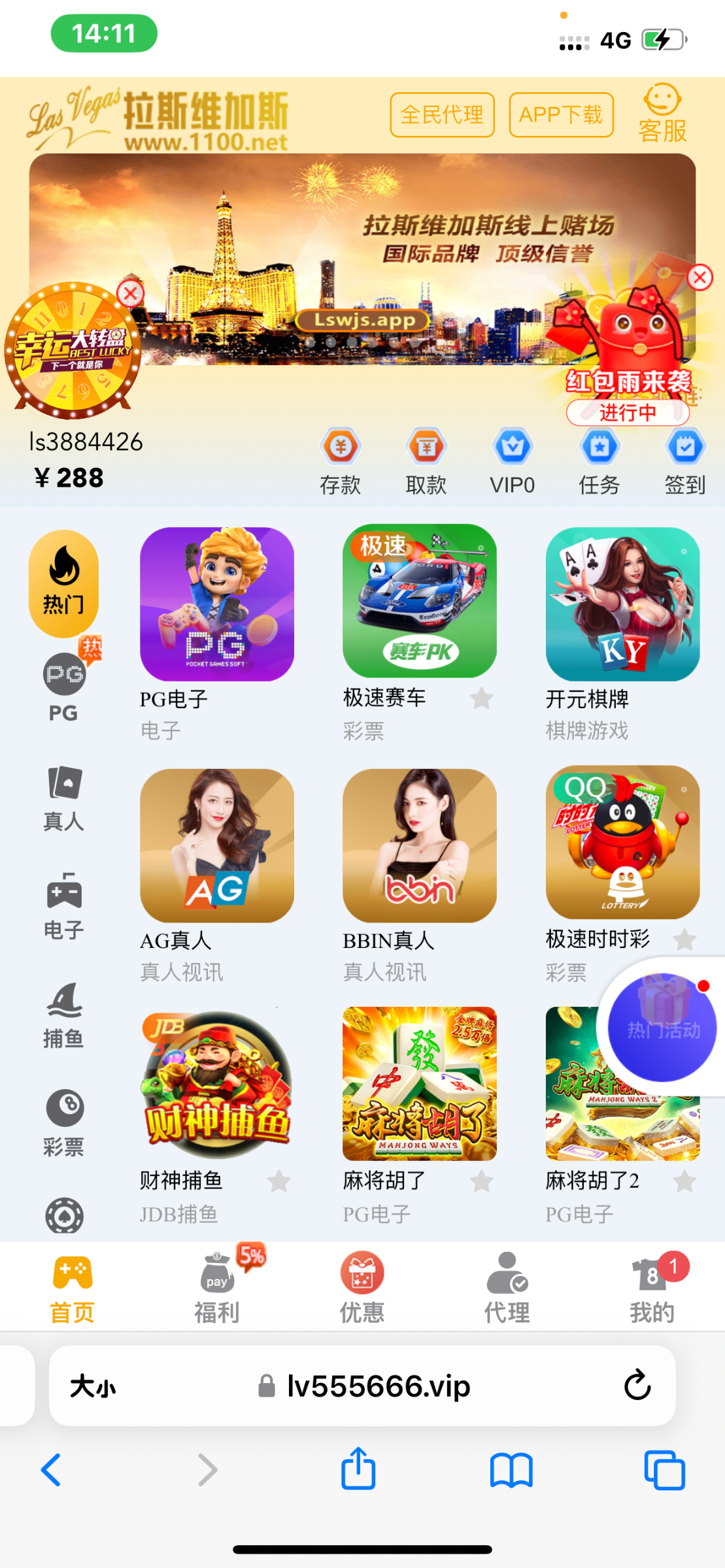
Task: Tap the 全民代理 button
Action: point(442,115)
